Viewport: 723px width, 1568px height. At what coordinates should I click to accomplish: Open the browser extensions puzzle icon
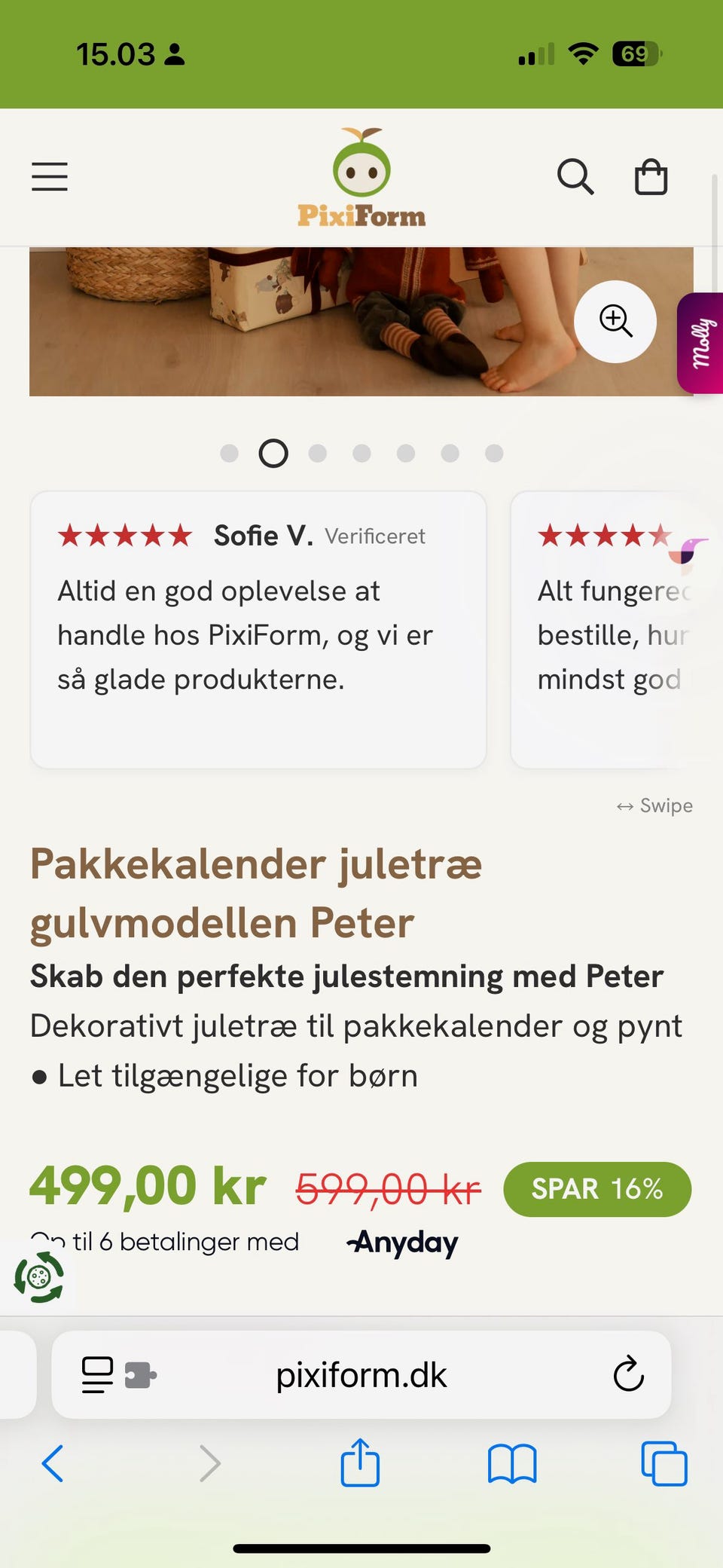click(140, 1374)
